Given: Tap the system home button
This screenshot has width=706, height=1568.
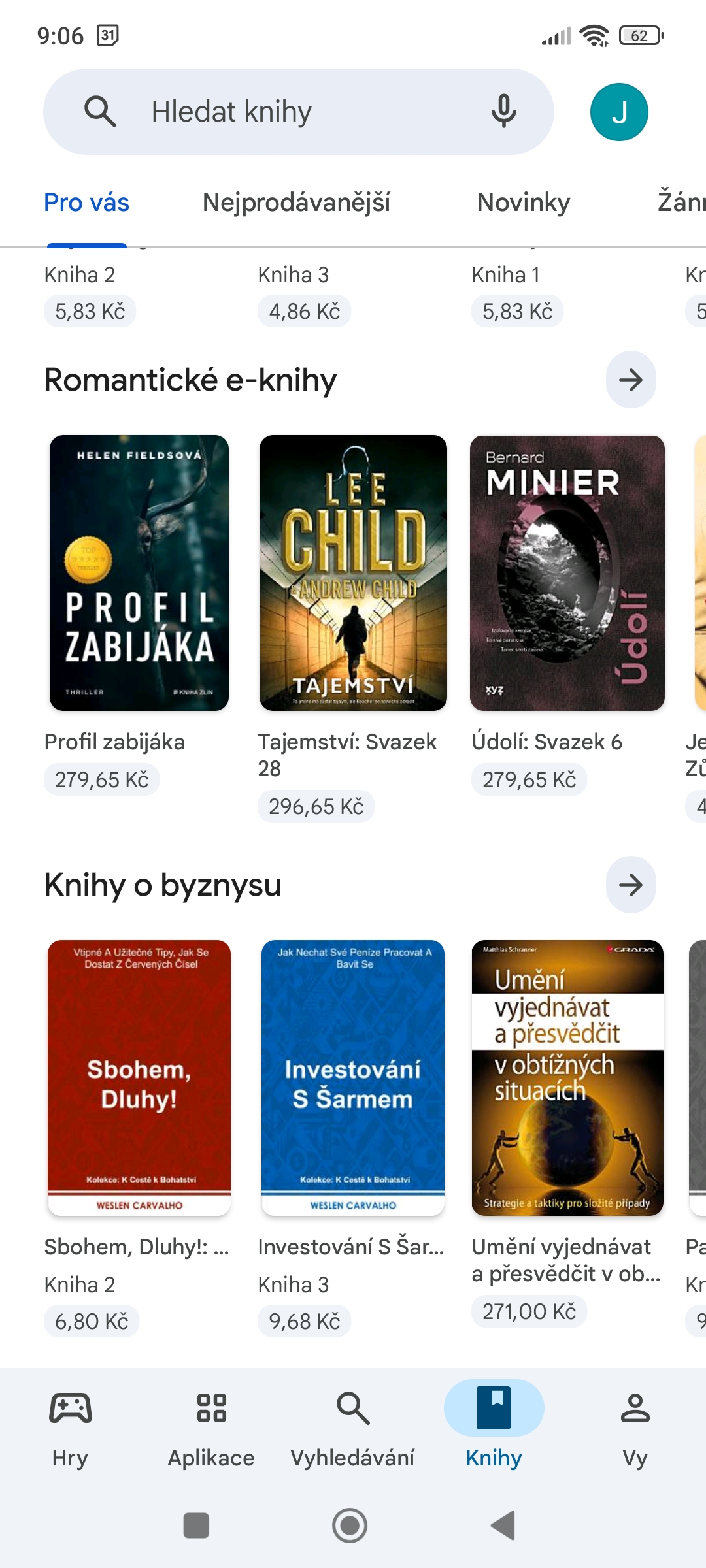Looking at the screenshot, I should click(x=350, y=1526).
